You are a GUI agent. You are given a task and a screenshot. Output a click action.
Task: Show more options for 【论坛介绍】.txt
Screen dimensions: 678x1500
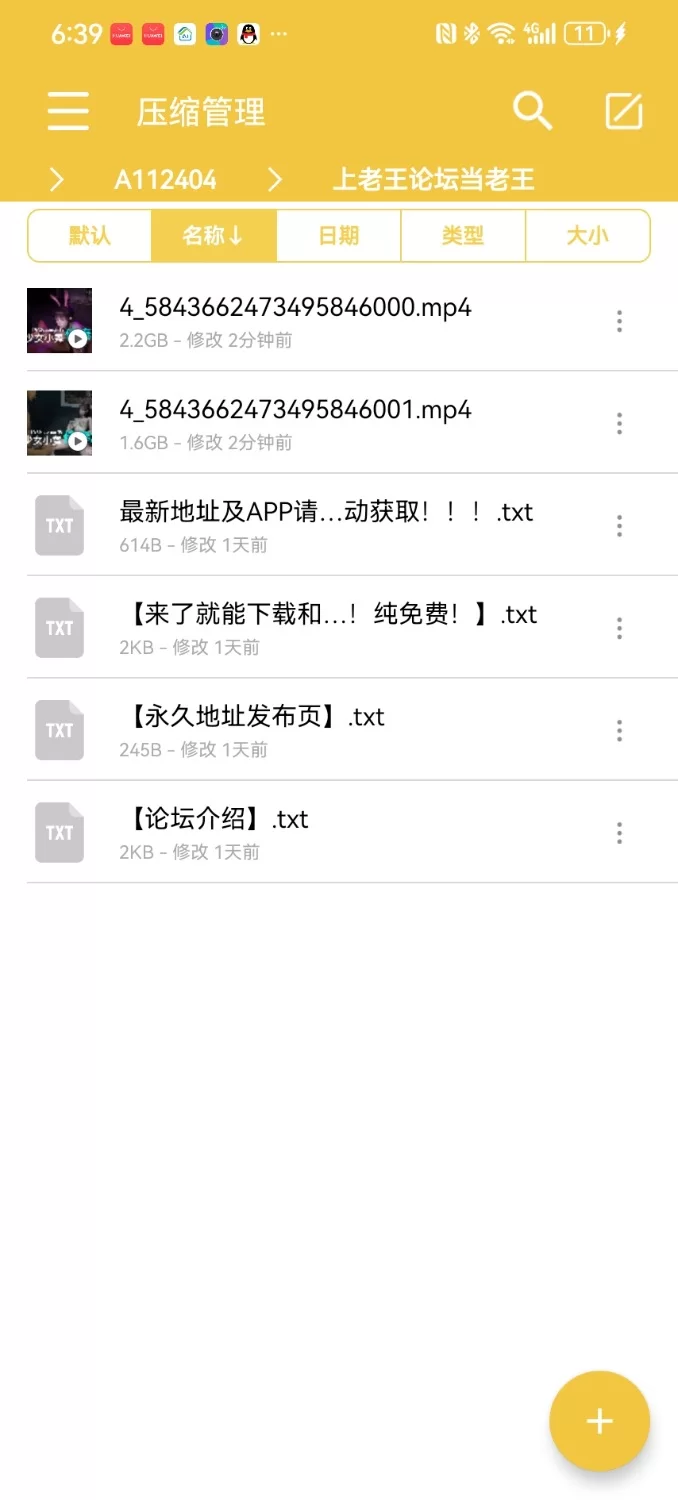(x=619, y=832)
